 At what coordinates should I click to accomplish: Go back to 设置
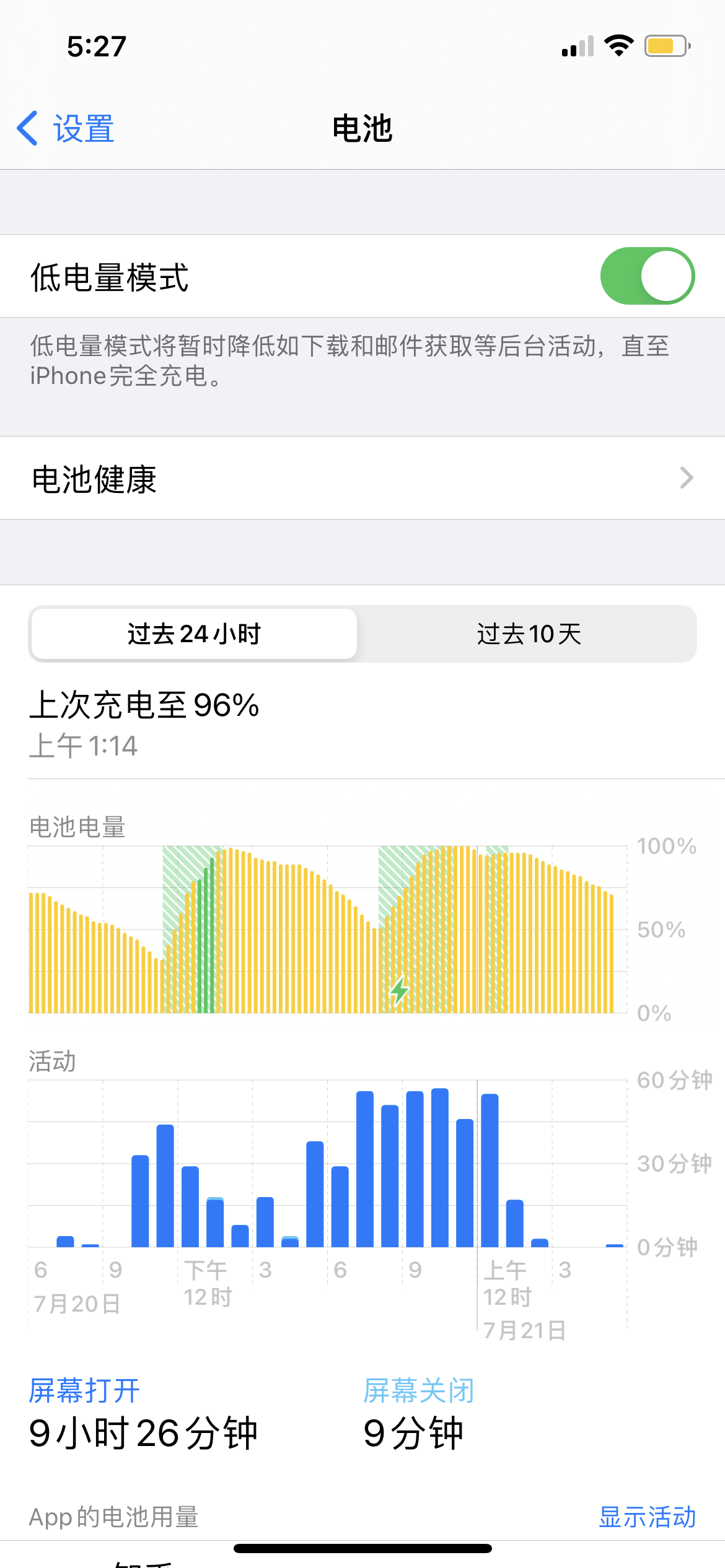pyautogui.click(x=66, y=129)
